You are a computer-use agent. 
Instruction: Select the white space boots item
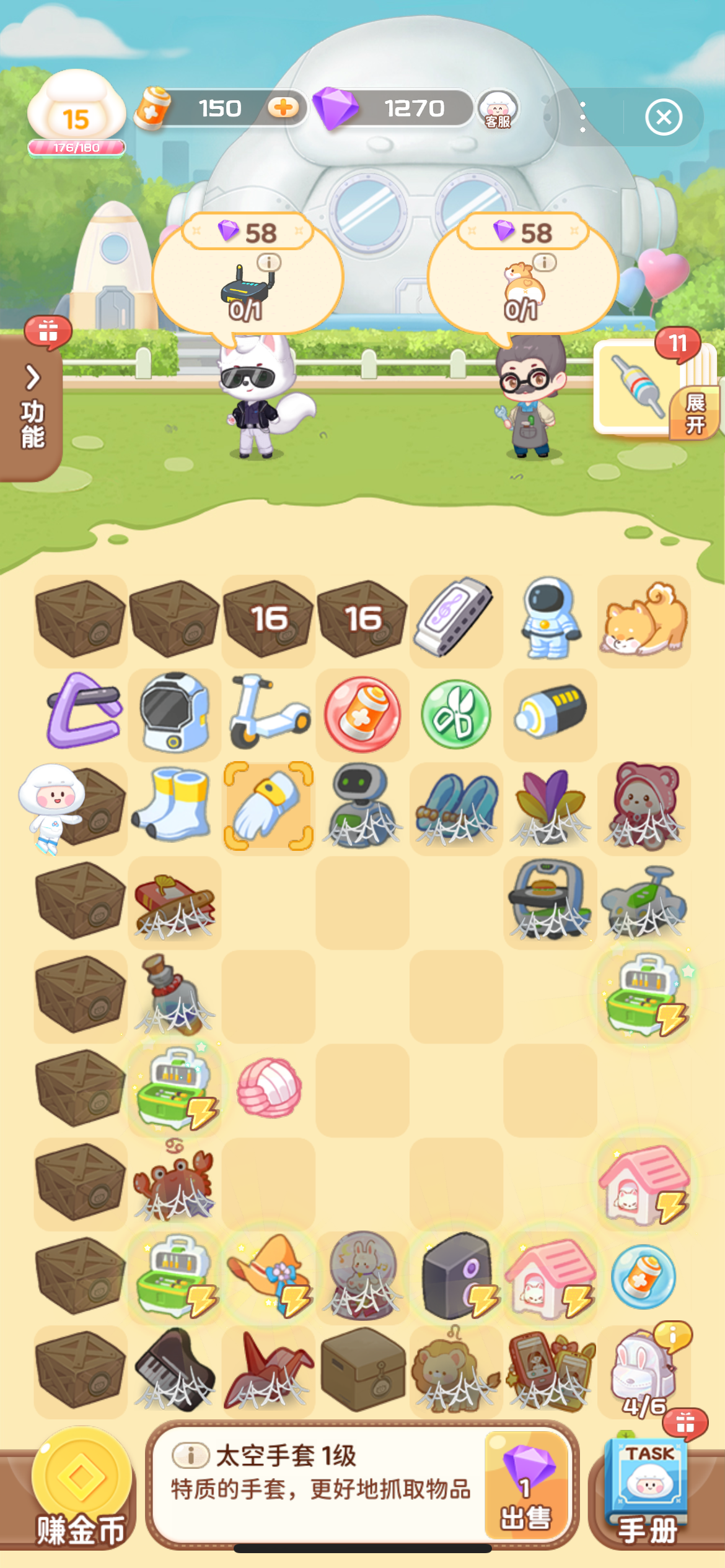click(x=175, y=805)
